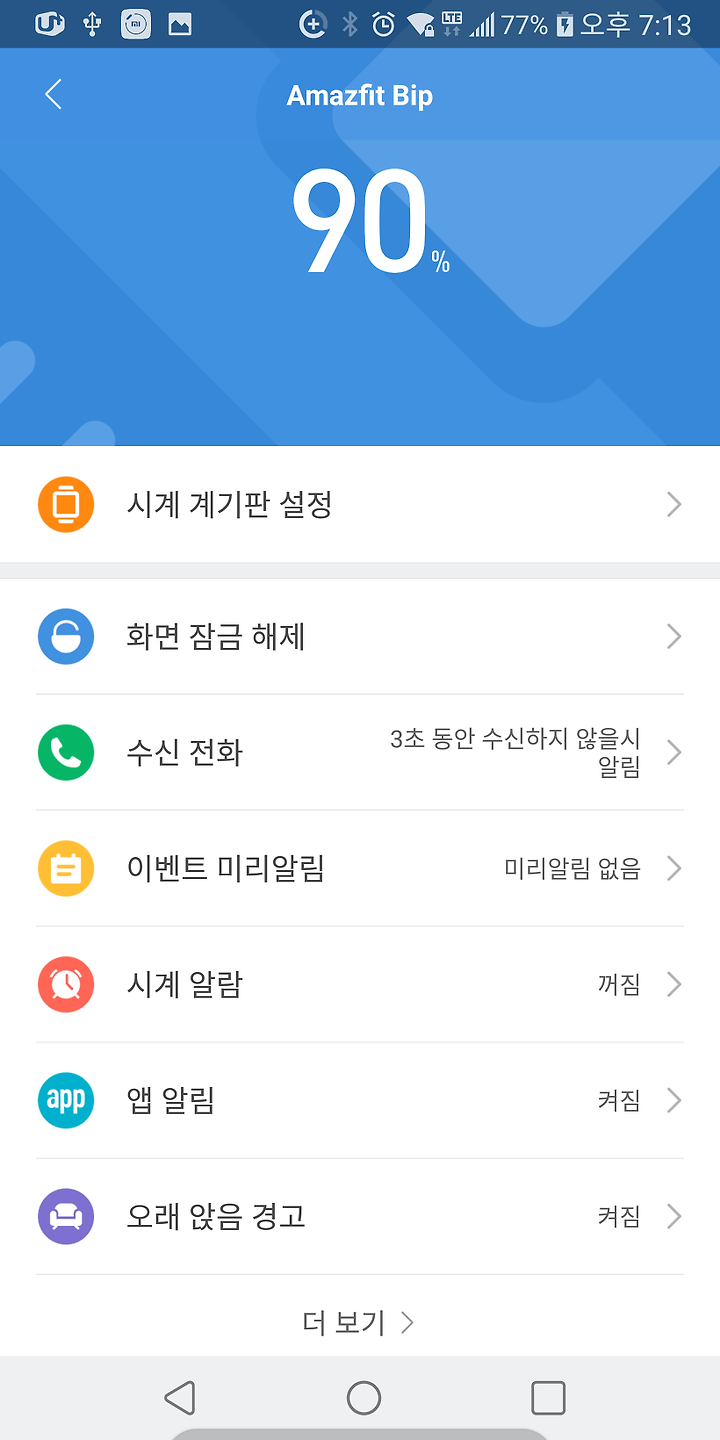
Task: Open 앱 알림 app notification settings
Action: (360, 1101)
